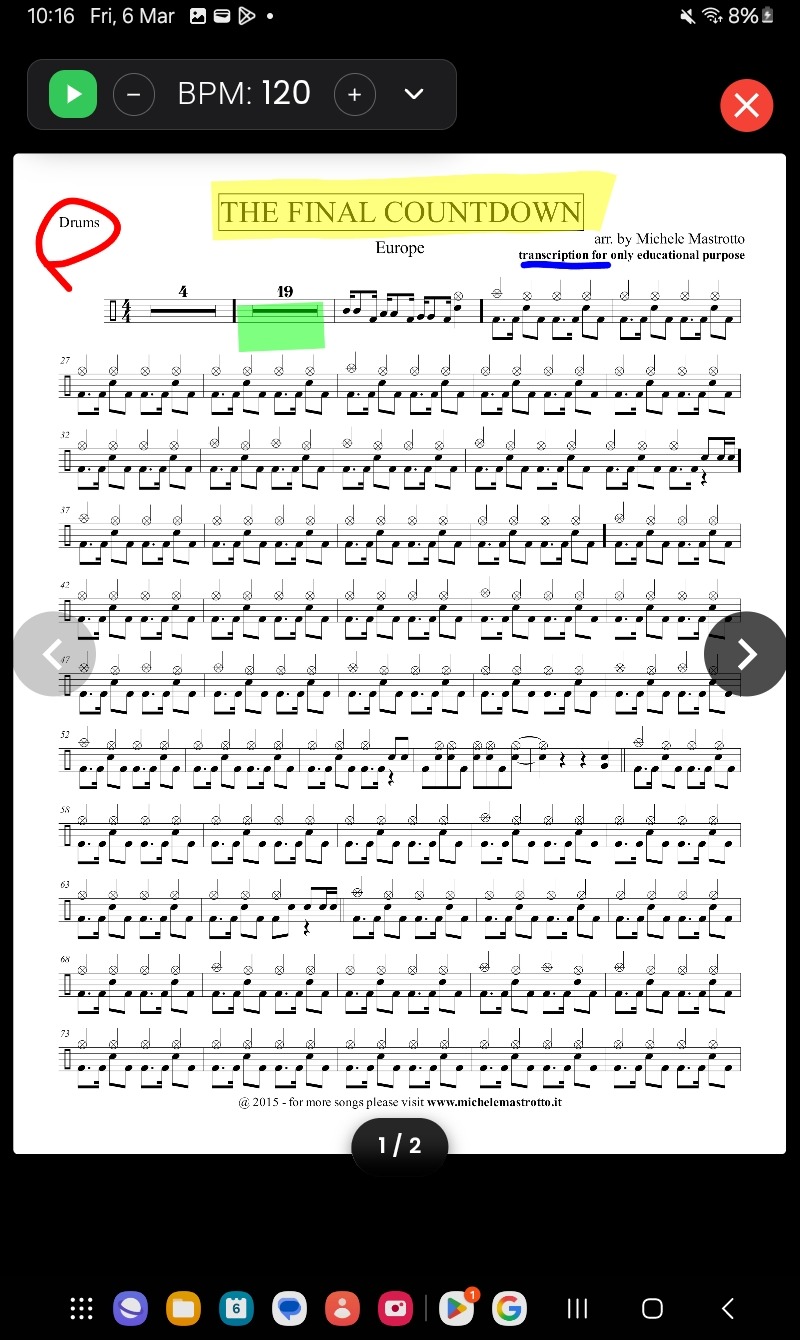Expand the metronome options chevron
800x1340 pixels.
point(414,95)
